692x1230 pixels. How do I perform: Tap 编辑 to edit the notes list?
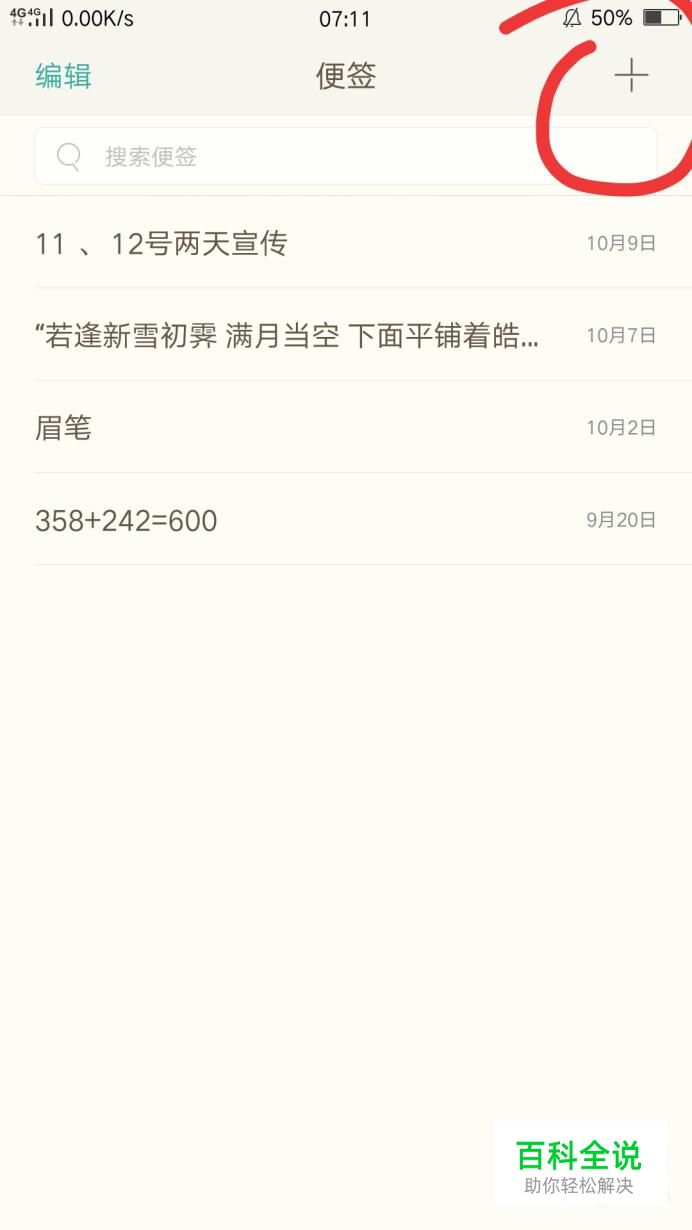[64, 76]
